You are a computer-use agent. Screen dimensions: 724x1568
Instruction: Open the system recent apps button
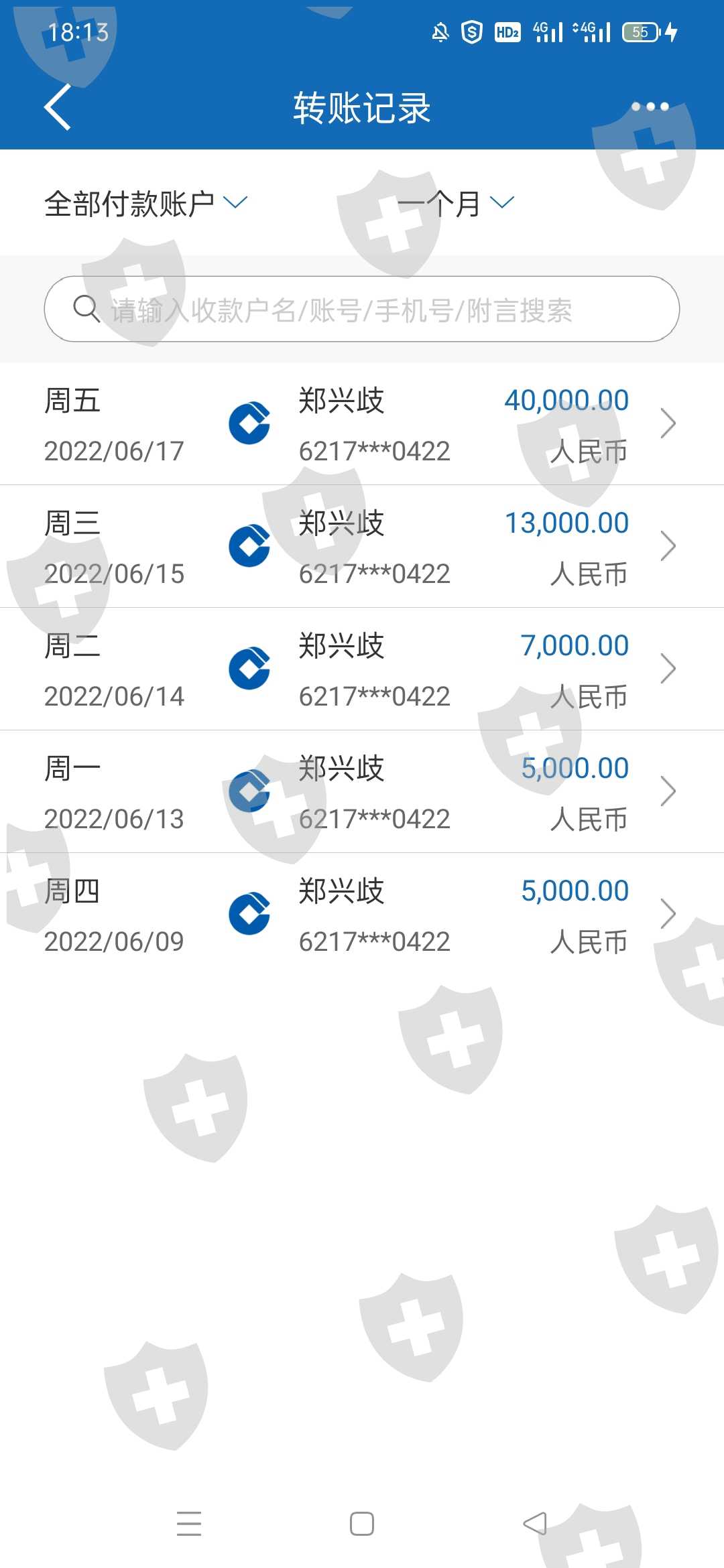tap(189, 1524)
